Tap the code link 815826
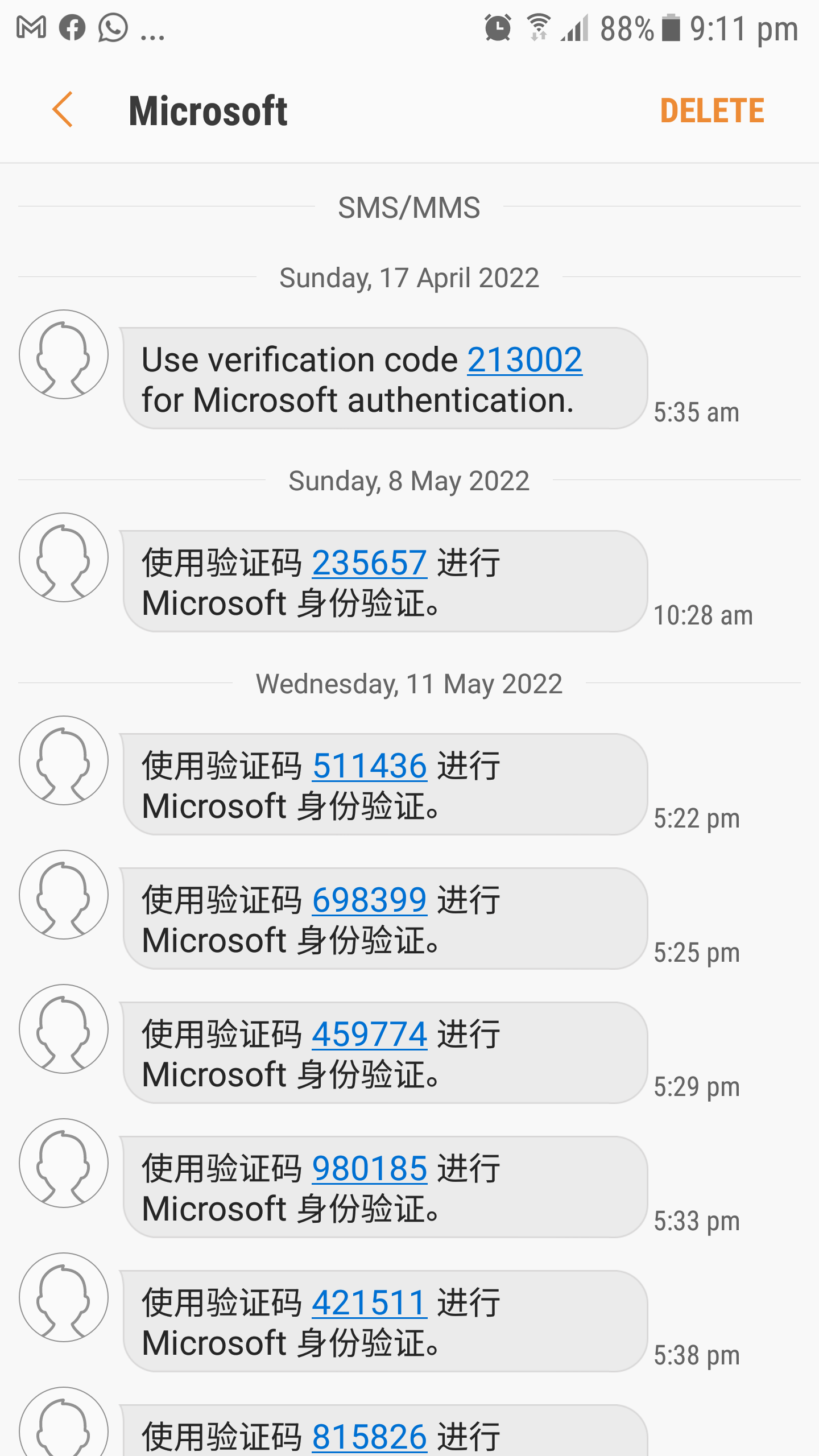 (369, 1436)
